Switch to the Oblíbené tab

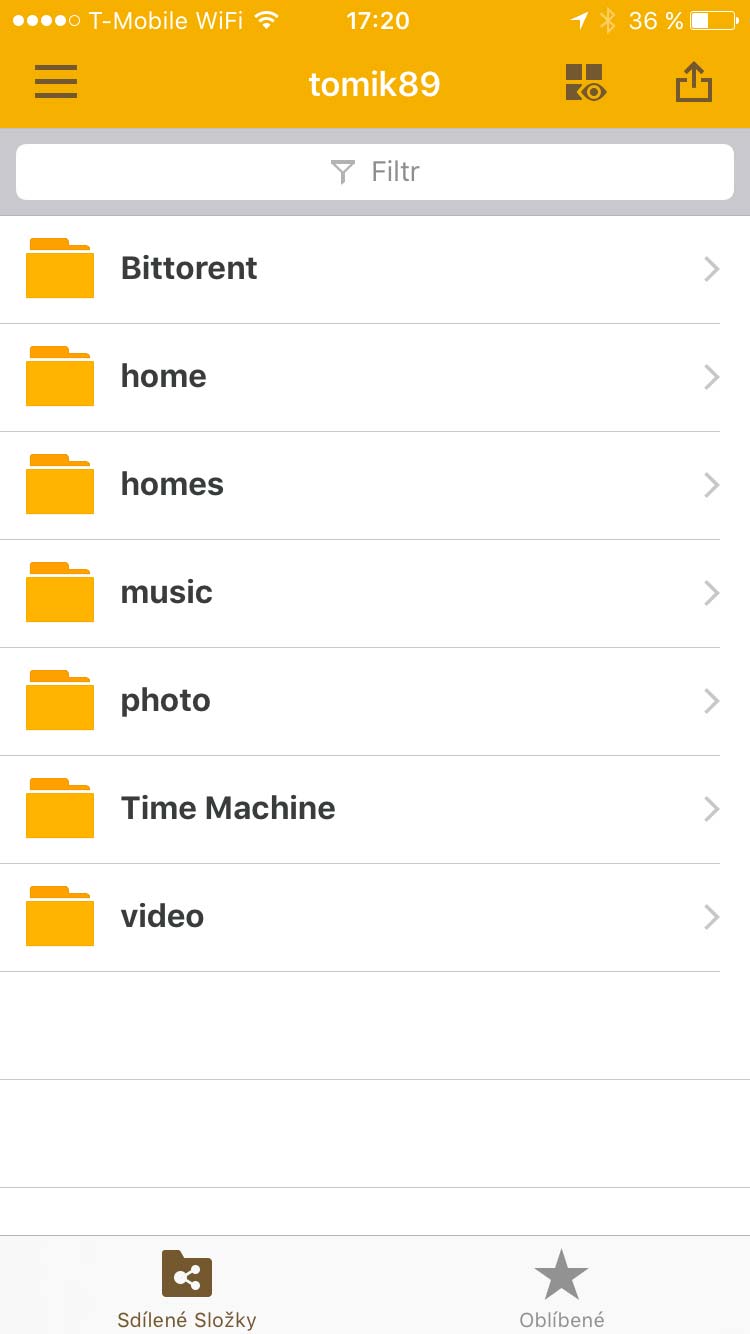coord(561,1288)
